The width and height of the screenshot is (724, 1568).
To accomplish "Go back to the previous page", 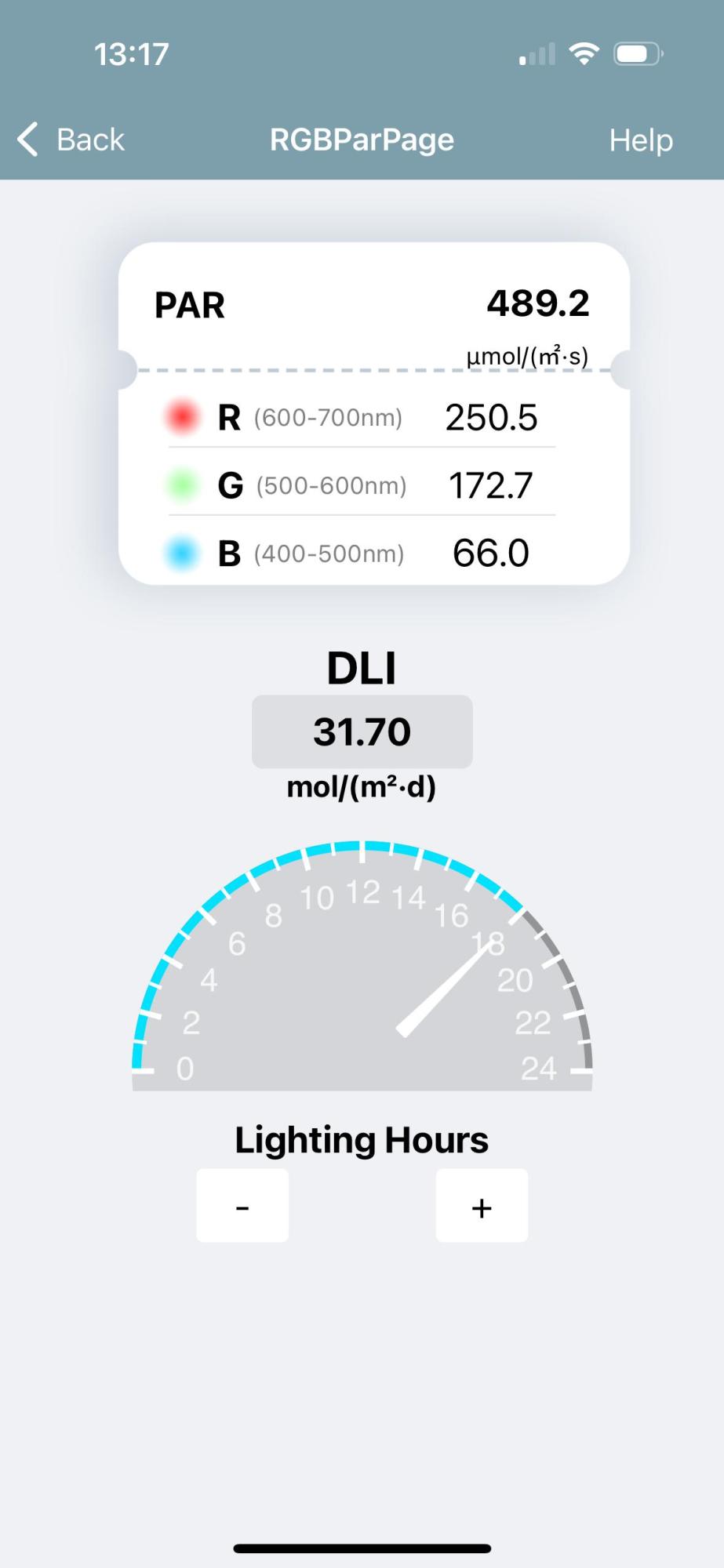I will [71, 140].
